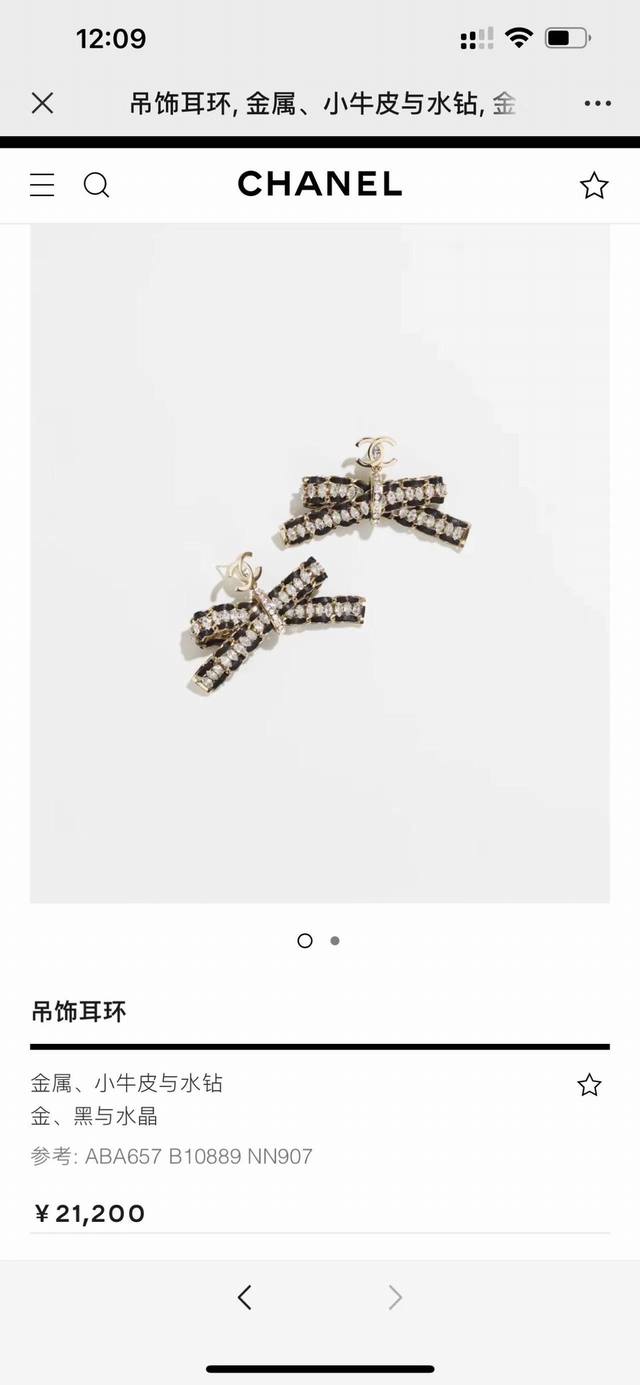Close the in-app browser page

tap(42, 103)
